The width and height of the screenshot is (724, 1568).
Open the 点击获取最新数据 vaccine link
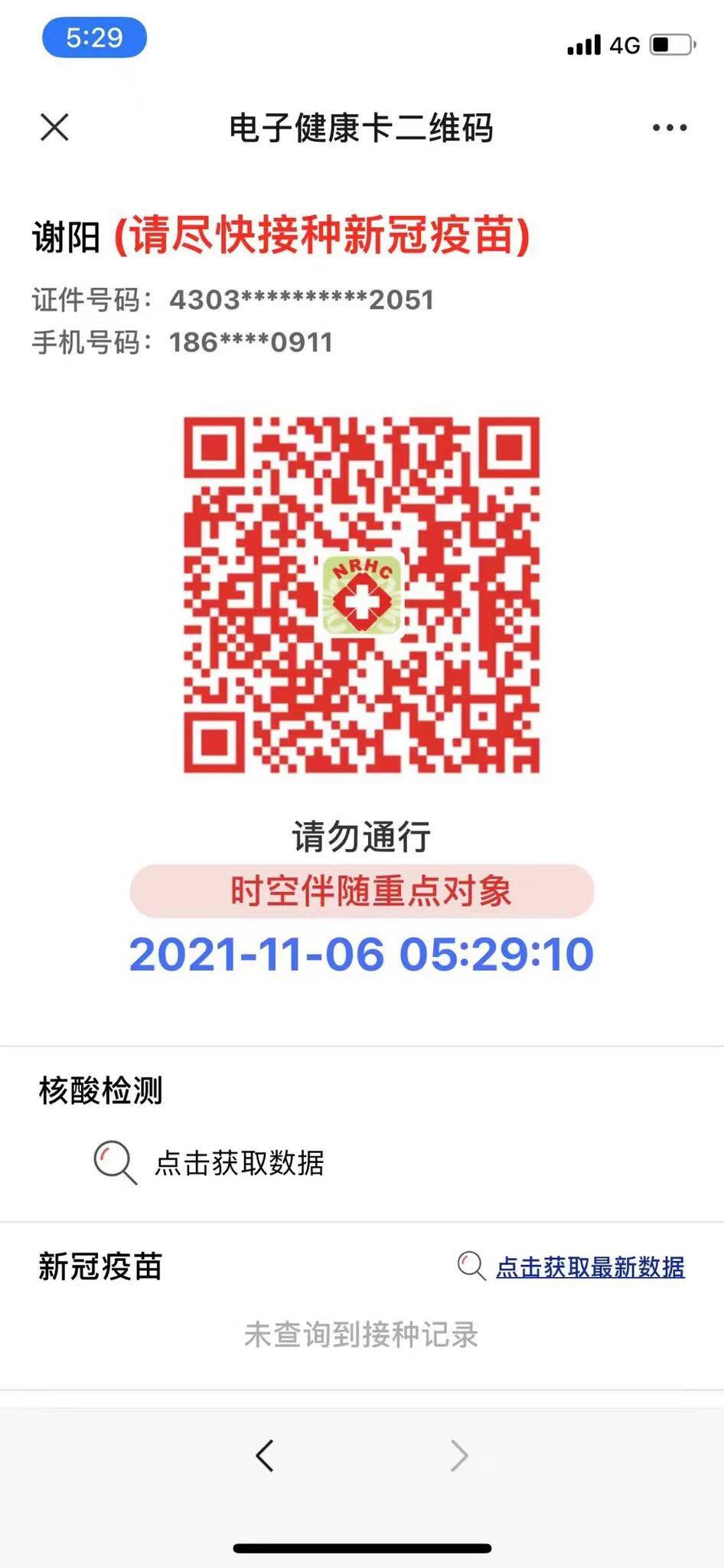pos(589,1267)
